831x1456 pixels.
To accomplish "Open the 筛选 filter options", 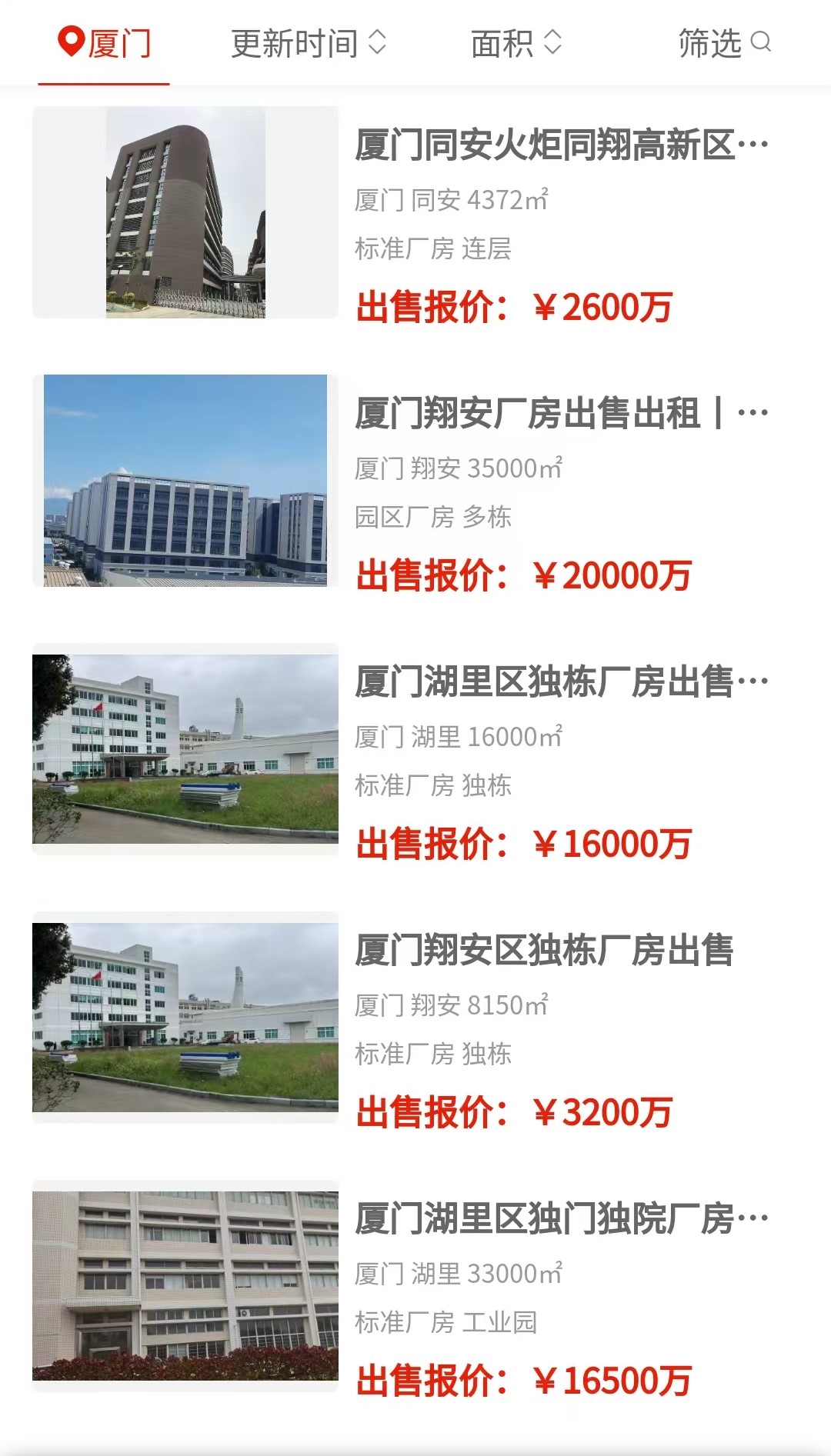I will point(724,43).
